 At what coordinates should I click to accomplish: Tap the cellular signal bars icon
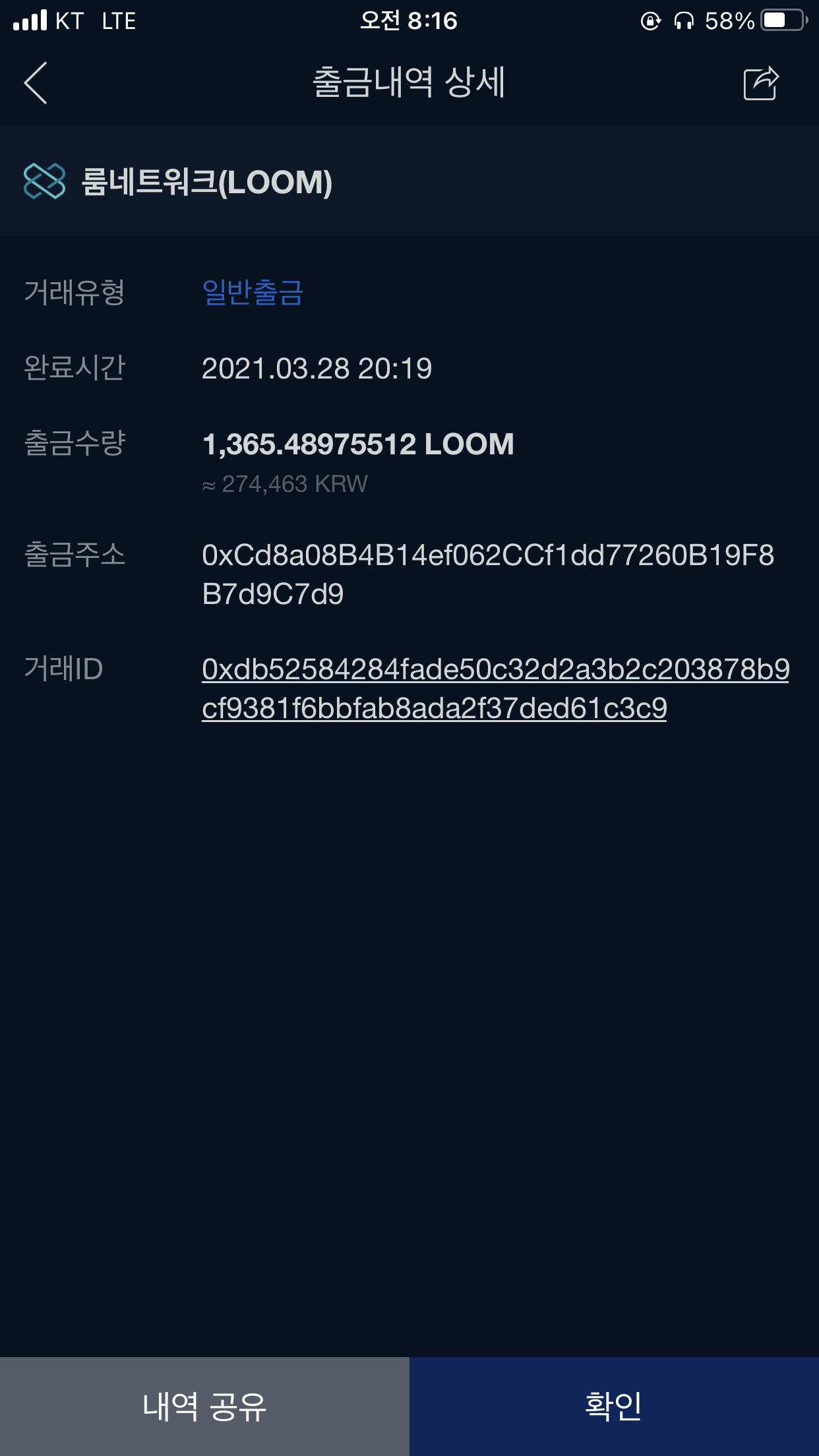click(x=30, y=20)
